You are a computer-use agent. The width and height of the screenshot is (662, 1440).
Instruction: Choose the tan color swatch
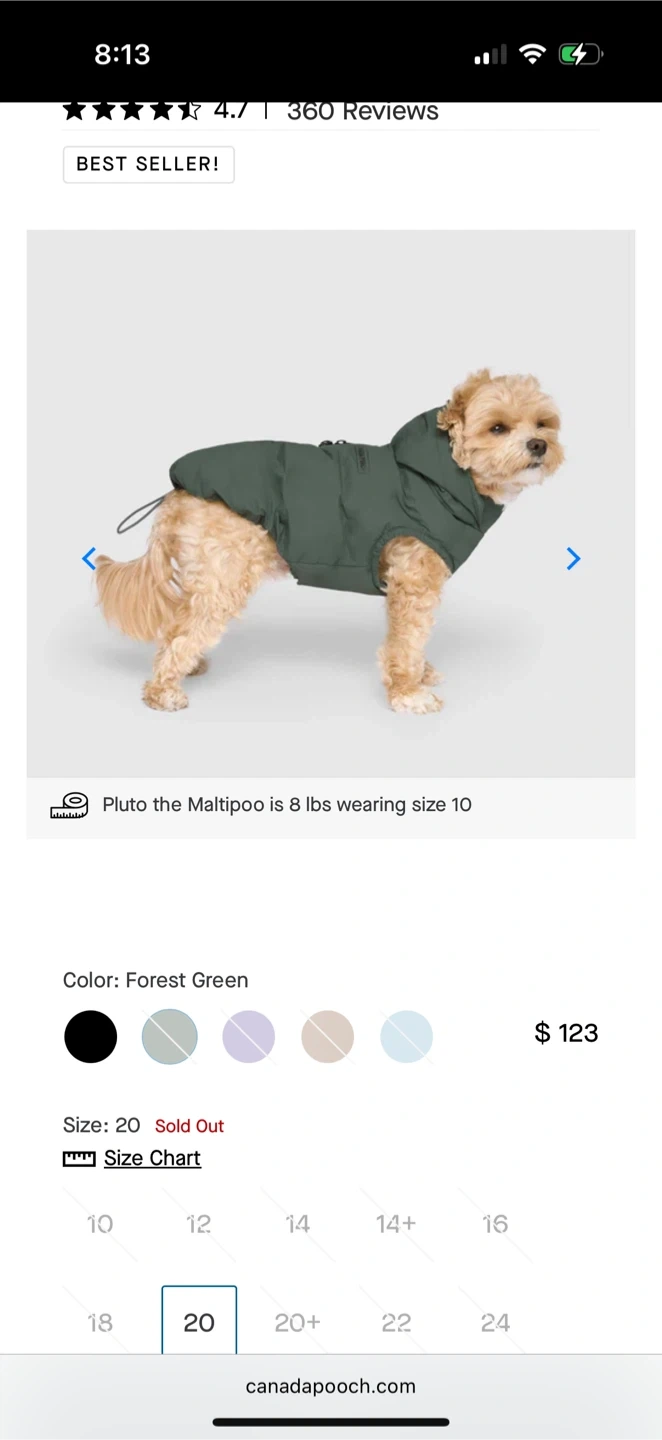click(327, 1036)
